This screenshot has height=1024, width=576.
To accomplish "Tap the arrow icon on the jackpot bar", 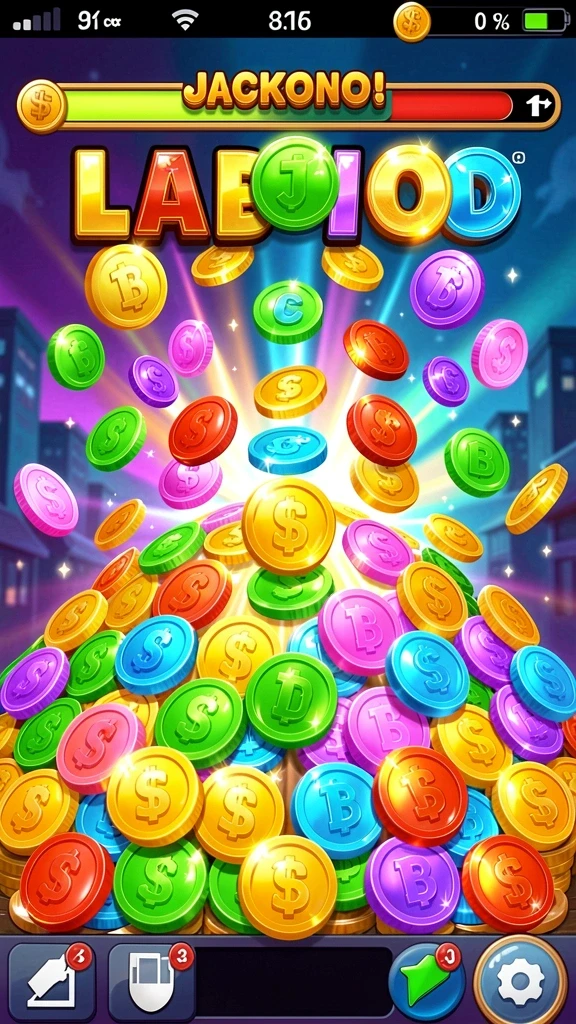I will [x=539, y=105].
